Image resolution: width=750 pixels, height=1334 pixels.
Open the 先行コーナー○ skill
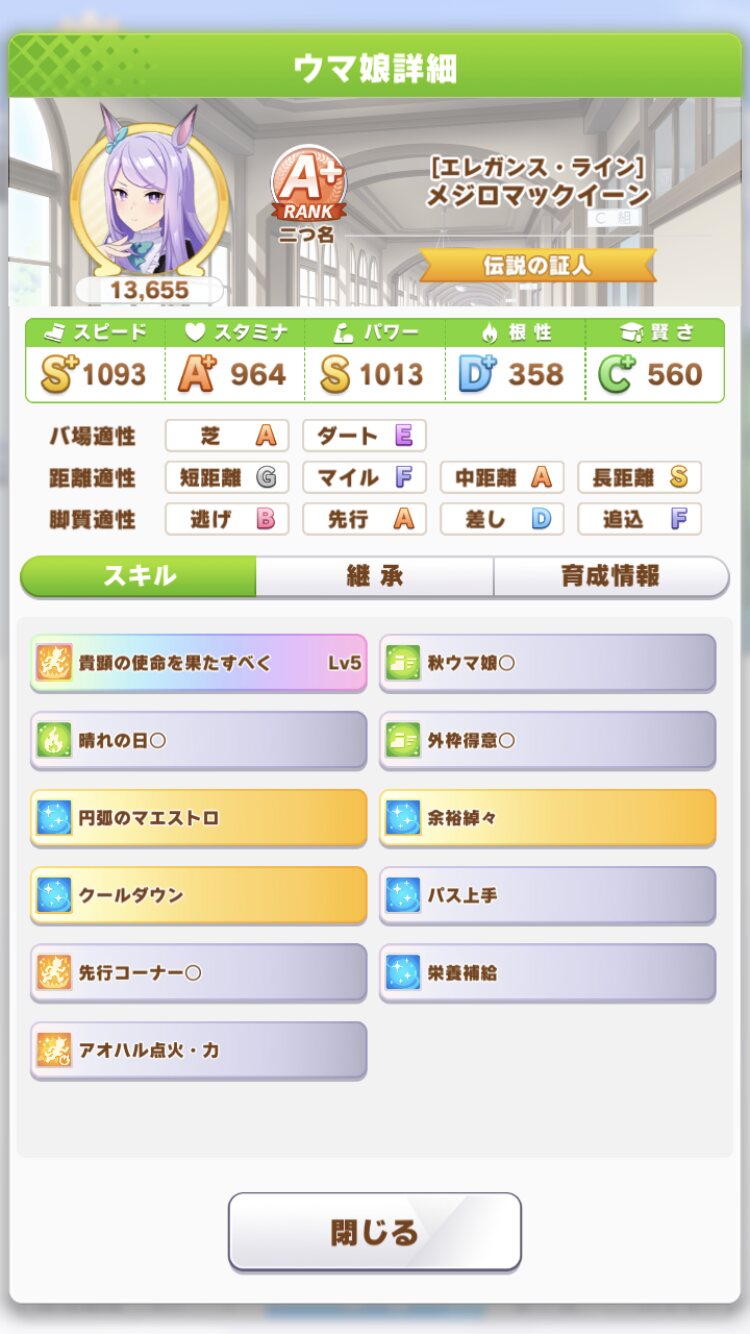click(198, 971)
